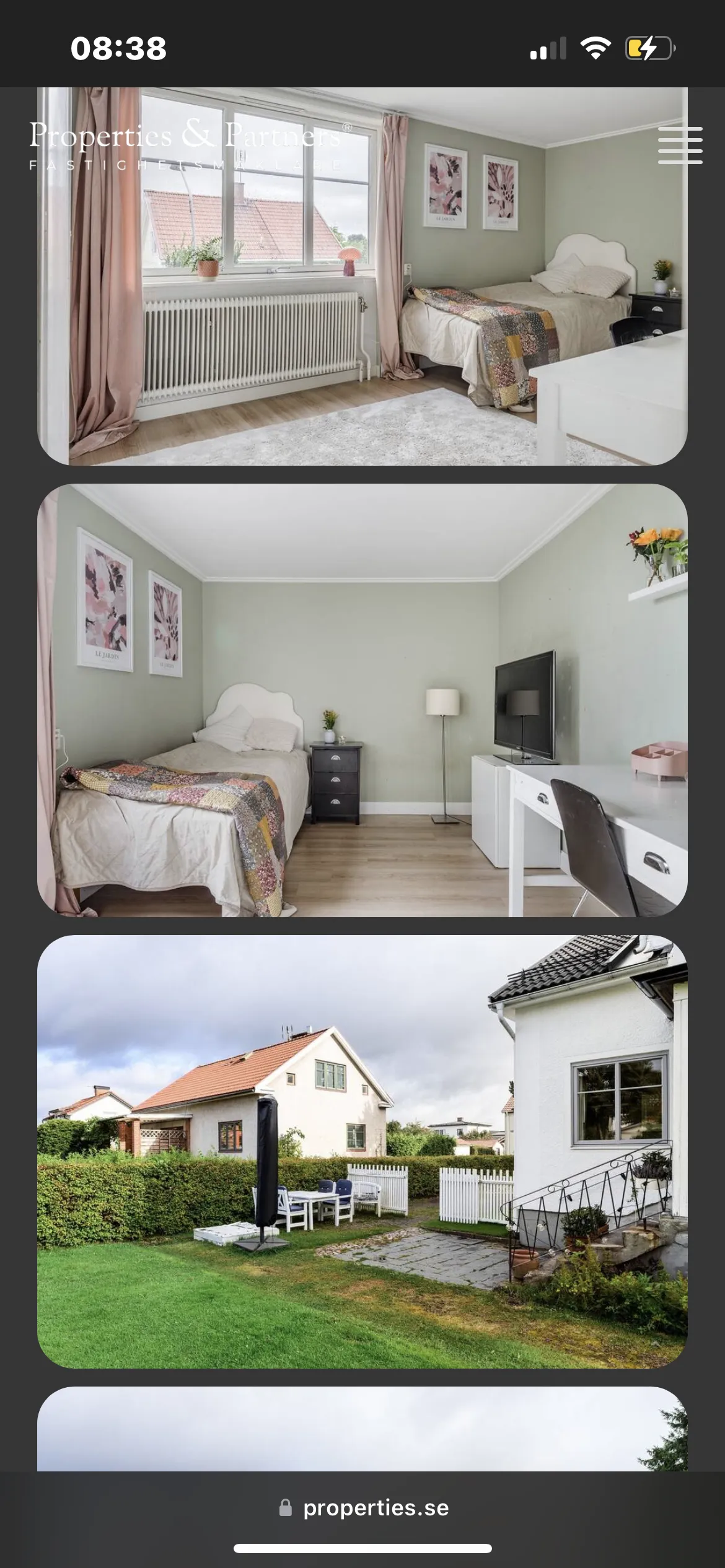725x1568 pixels.
Task: Open the hamburger menu
Action: click(680, 146)
